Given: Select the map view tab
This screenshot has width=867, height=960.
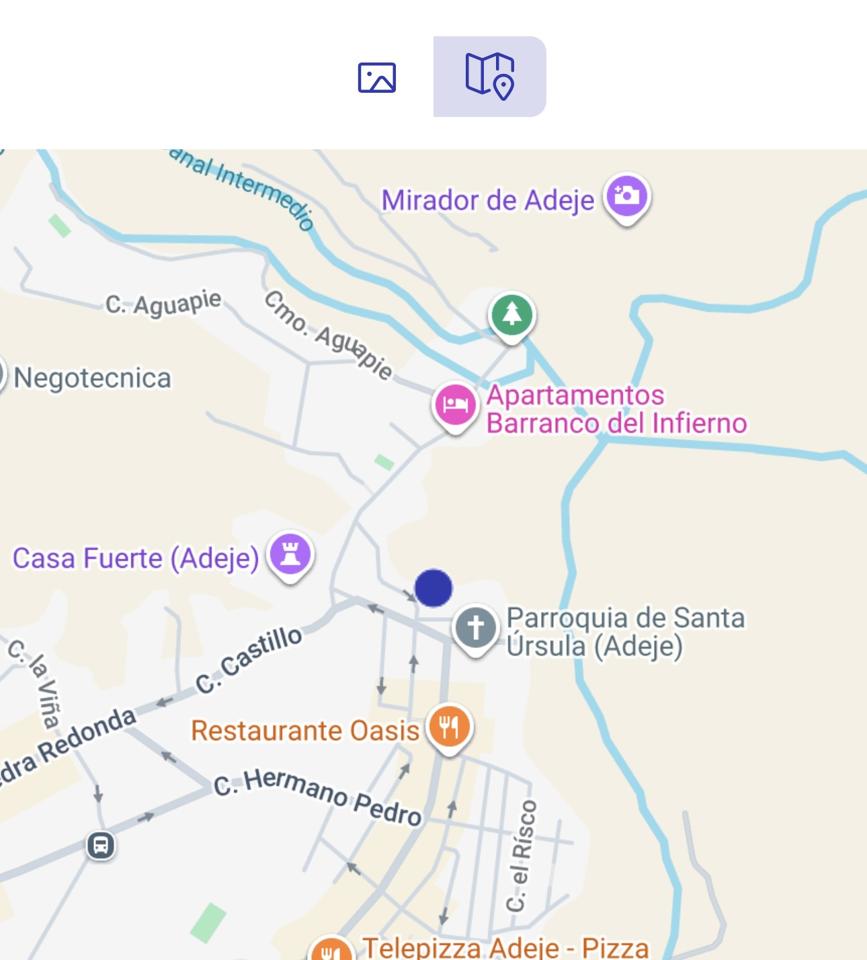Looking at the screenshot, I should 489,77.
